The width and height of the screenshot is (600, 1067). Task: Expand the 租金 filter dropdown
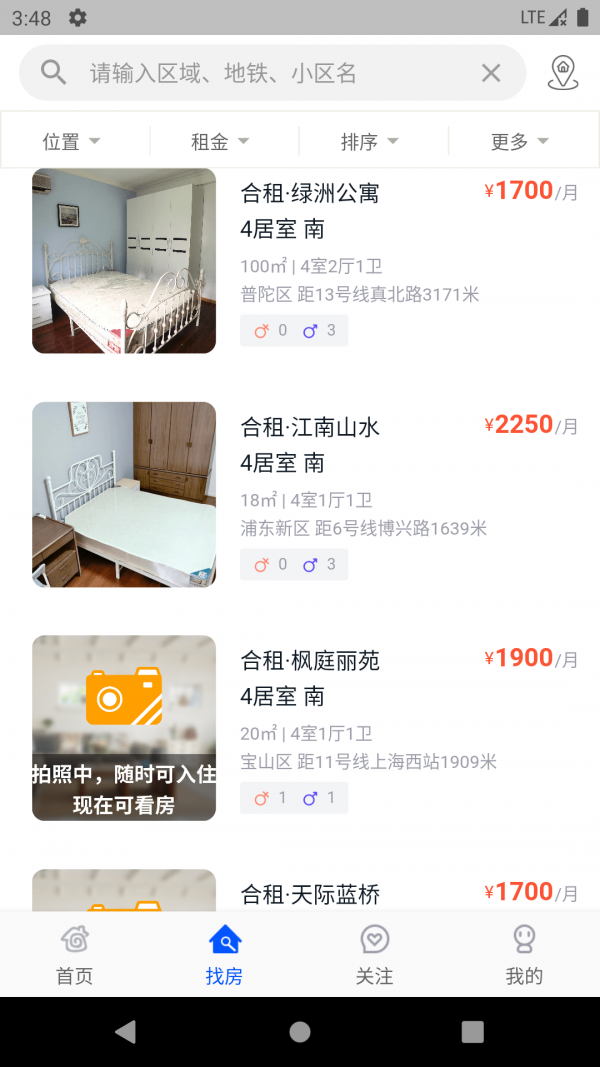(221, 142)
